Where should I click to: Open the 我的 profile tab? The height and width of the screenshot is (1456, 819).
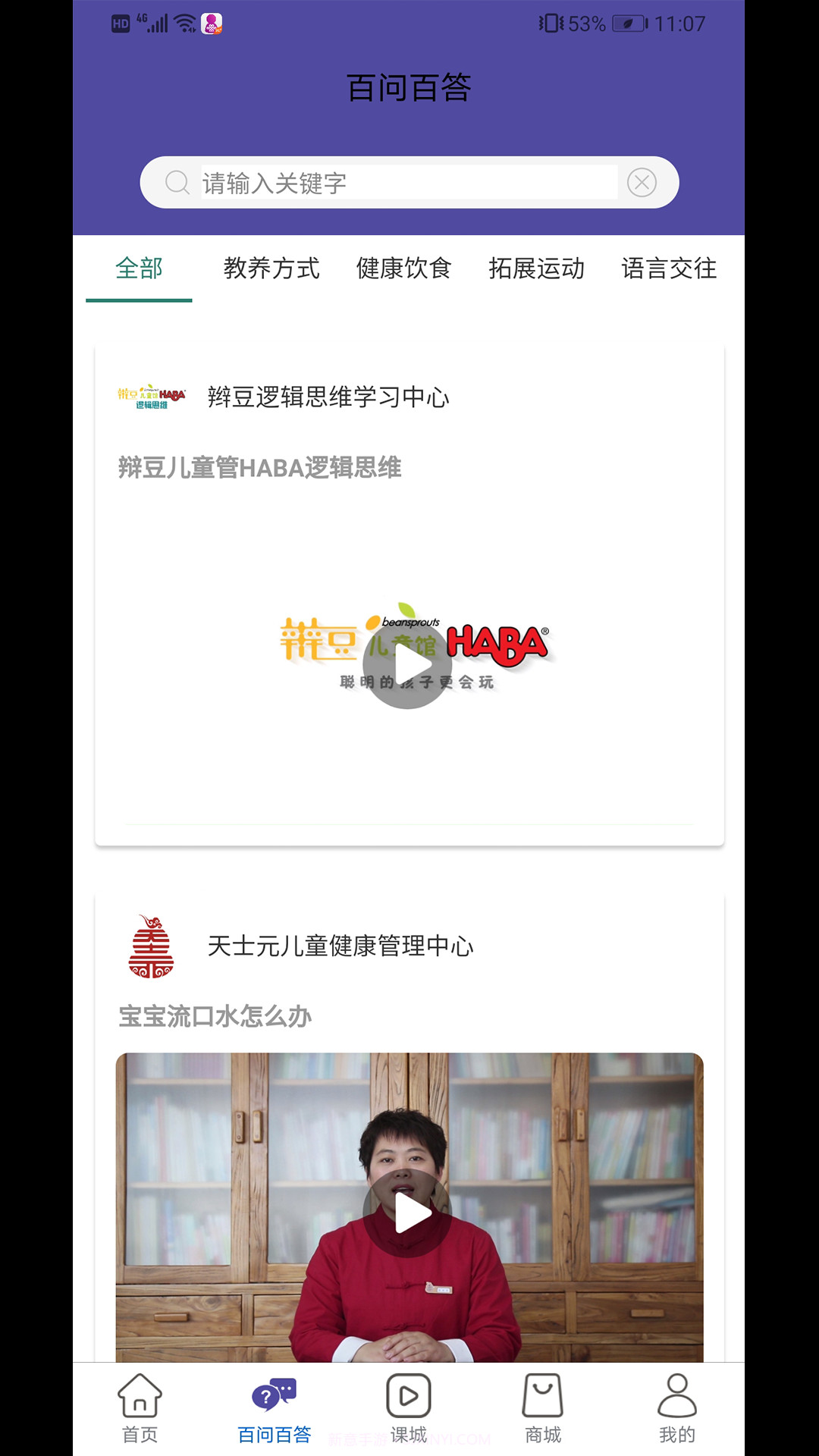676,1407
